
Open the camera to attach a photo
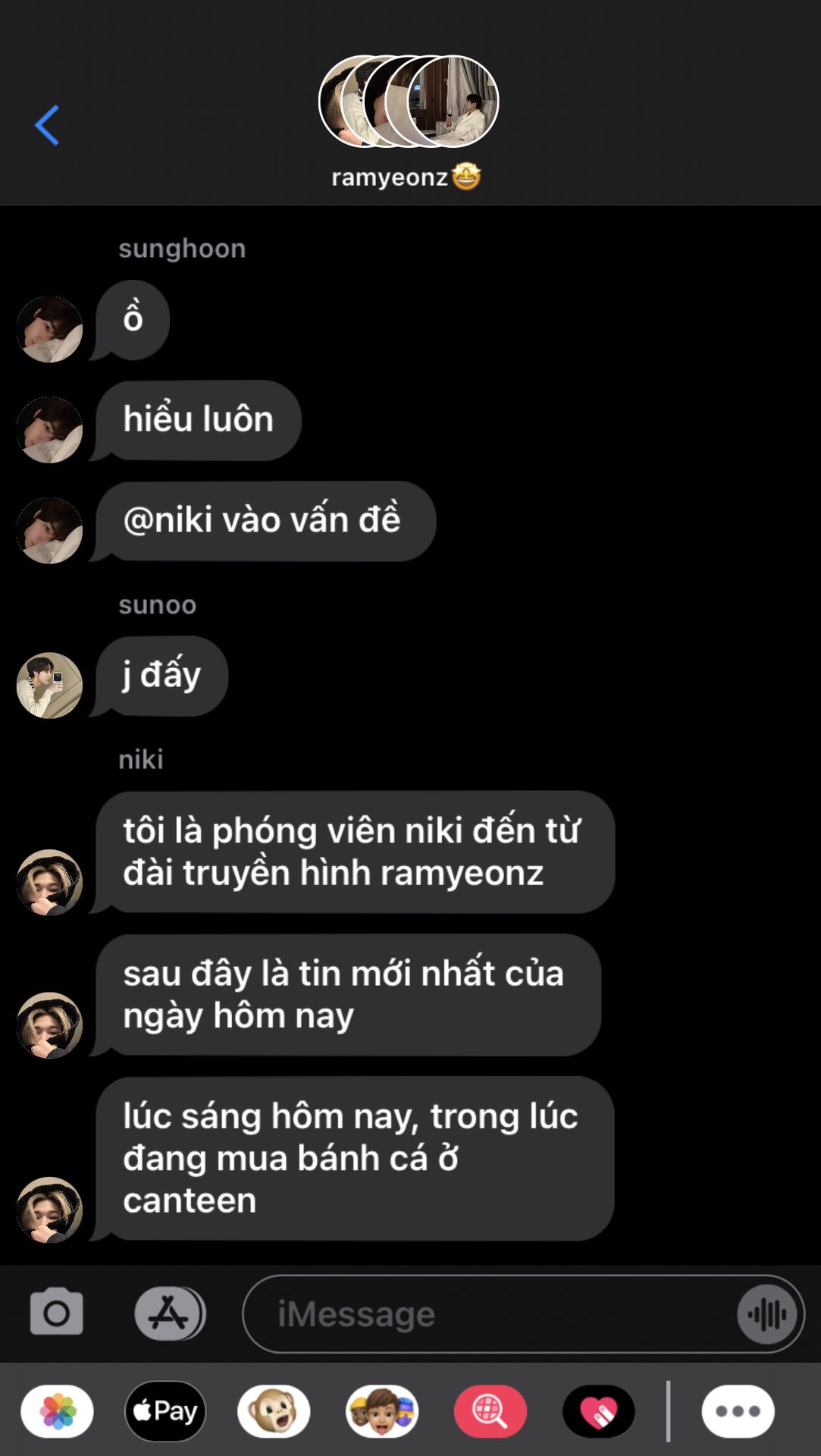(x=57, y=1312)
